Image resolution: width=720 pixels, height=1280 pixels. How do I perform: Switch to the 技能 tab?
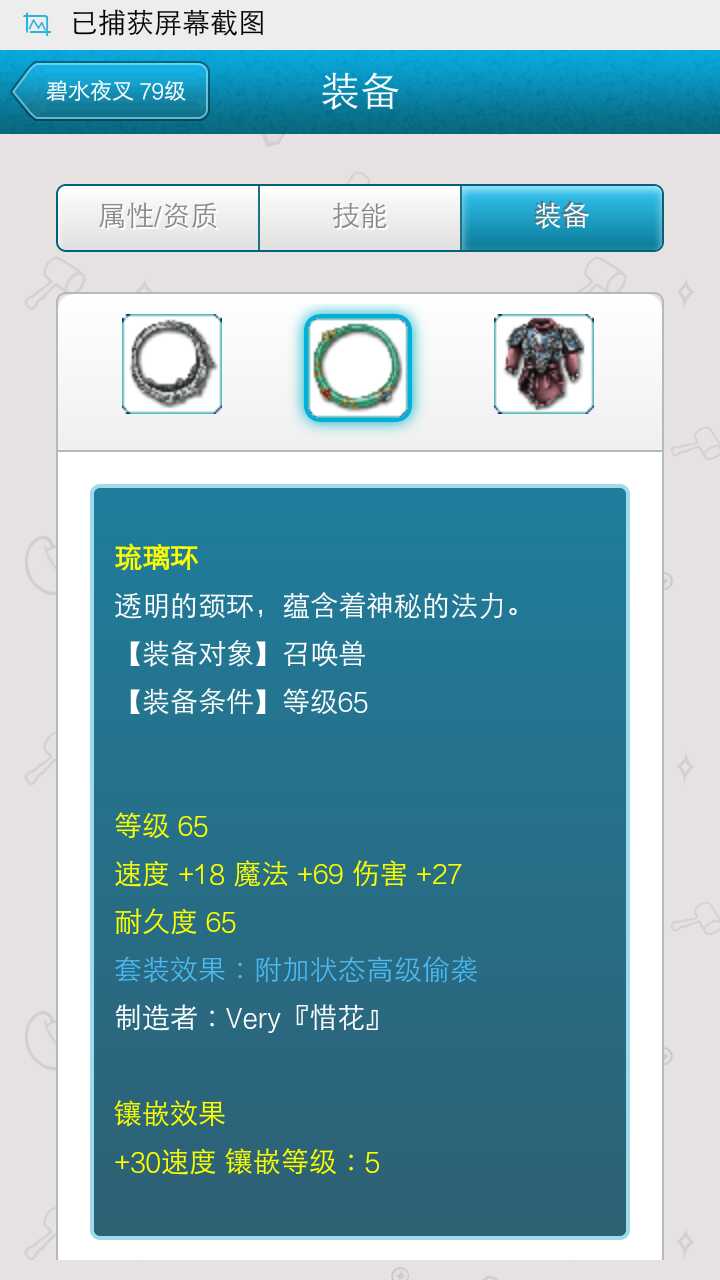coord(360,217)
